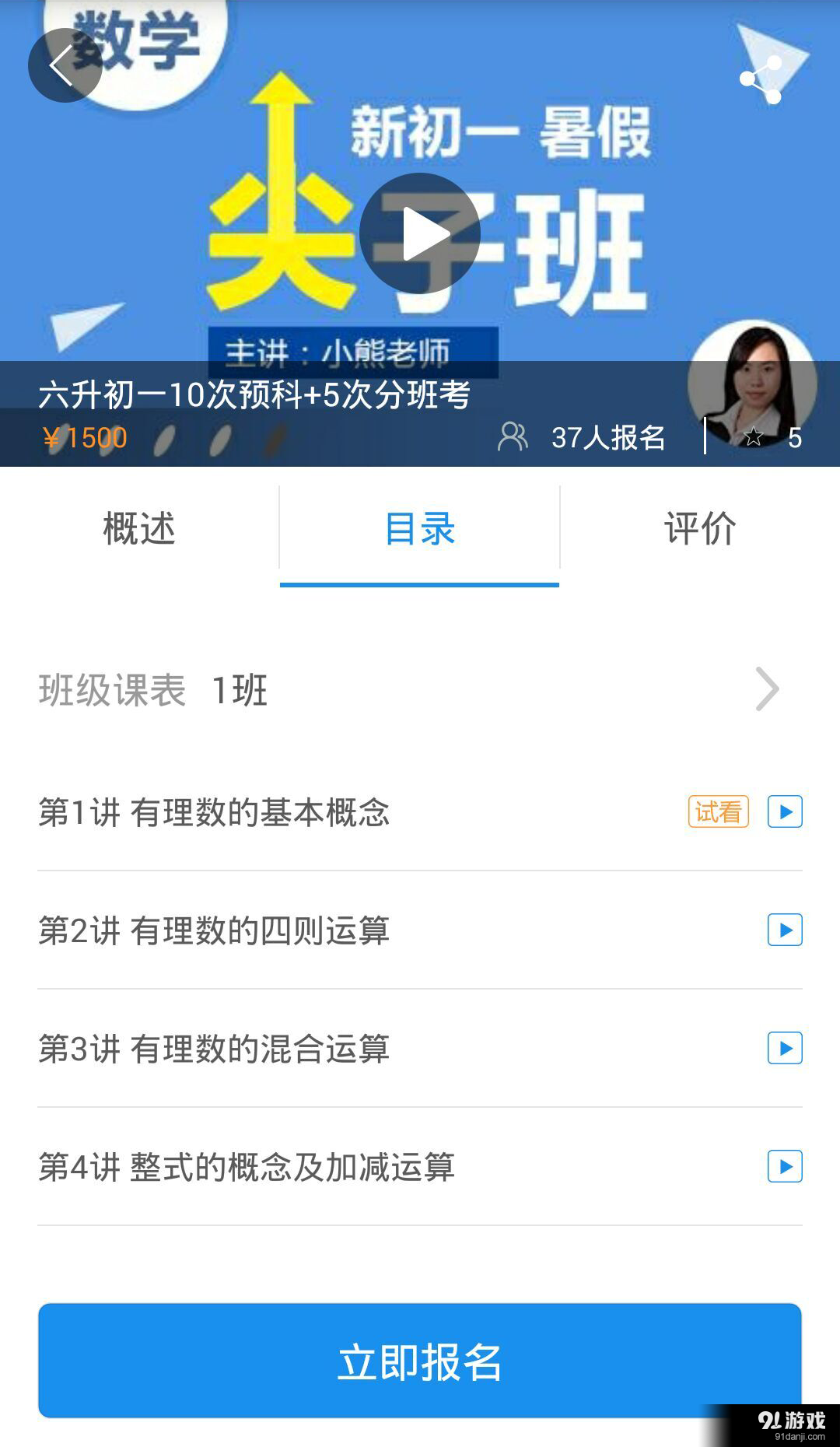
Task: Click the course title 六升初一10次预科+5次分班考
Action: [x=257, y=394]
